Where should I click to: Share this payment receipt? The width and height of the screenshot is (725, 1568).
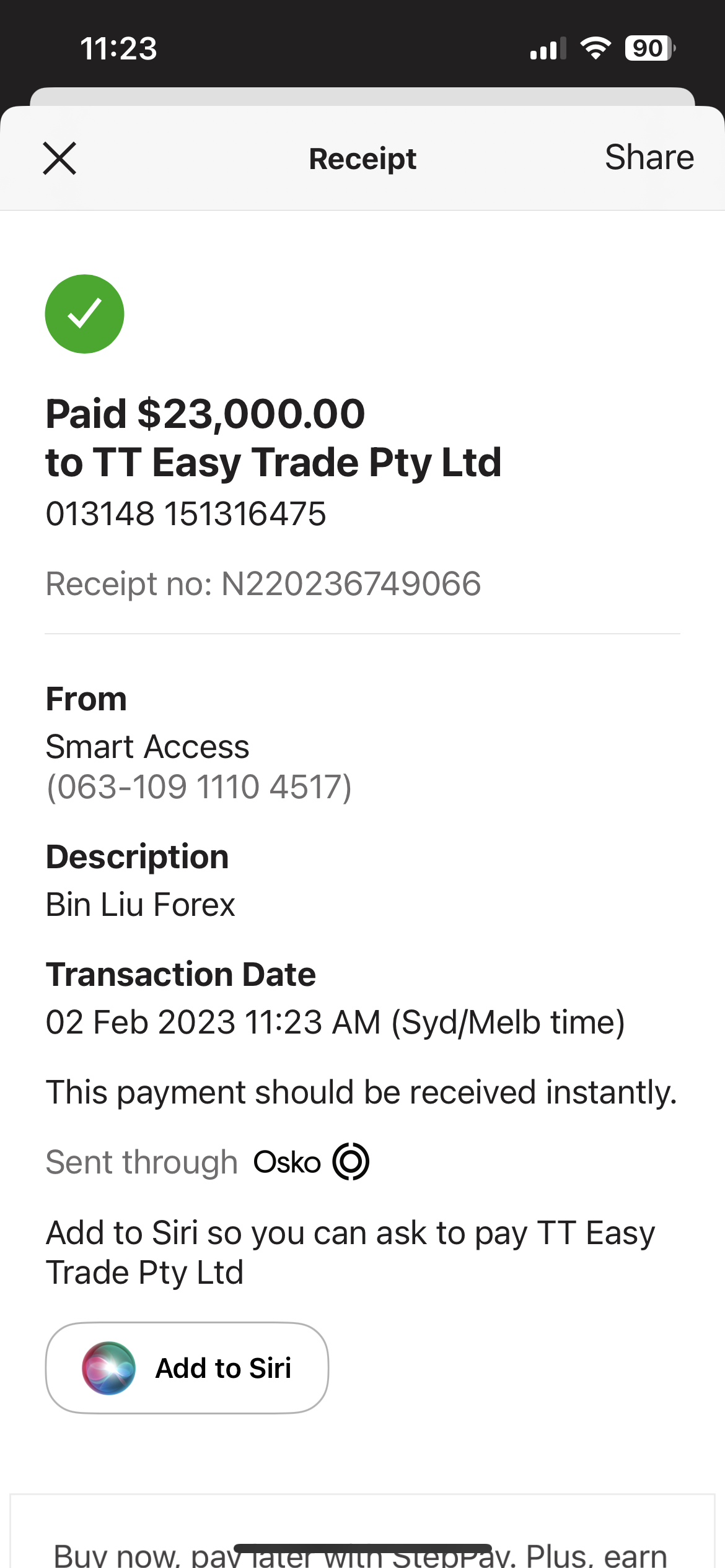point(649,157)
